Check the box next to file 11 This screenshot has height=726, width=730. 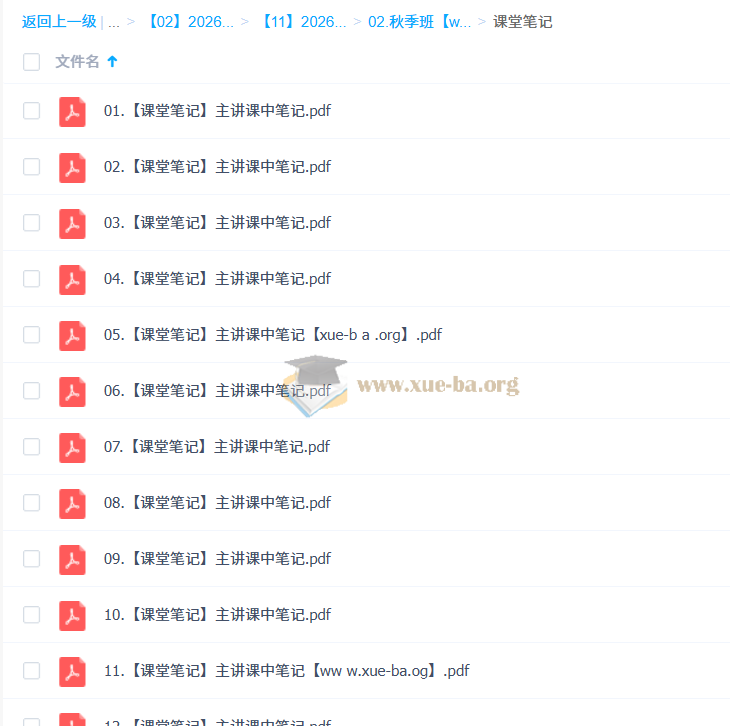click(x=31, y=671)
